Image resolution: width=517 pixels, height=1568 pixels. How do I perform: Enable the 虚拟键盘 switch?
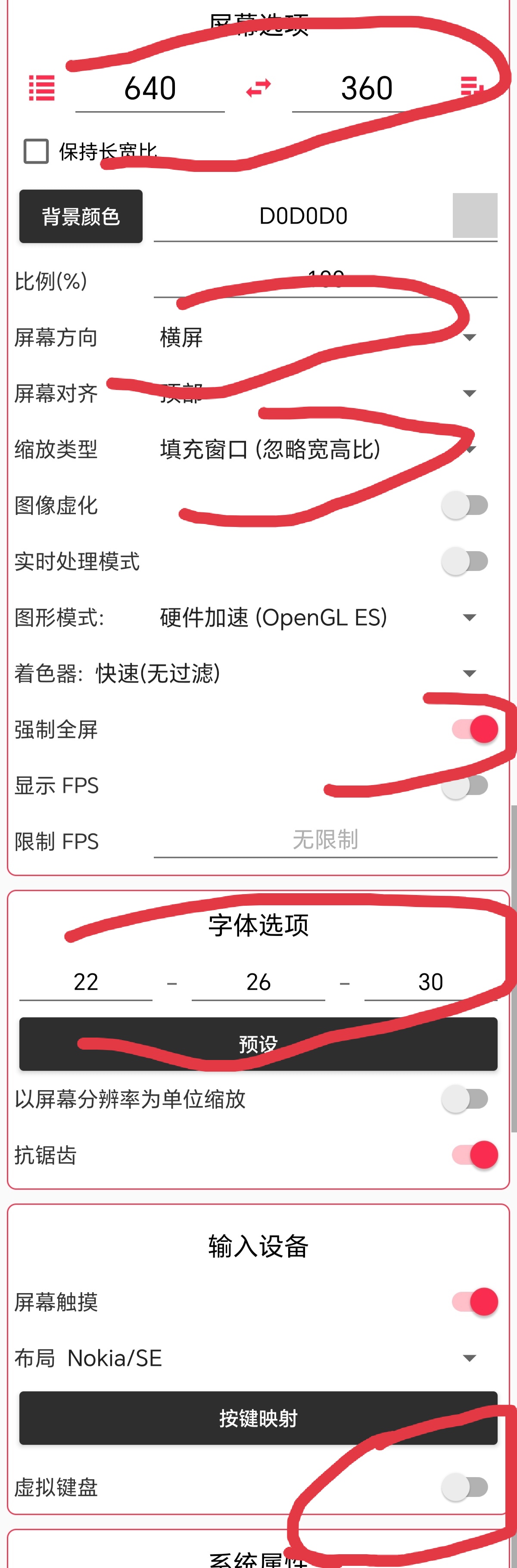[464, 1487]
